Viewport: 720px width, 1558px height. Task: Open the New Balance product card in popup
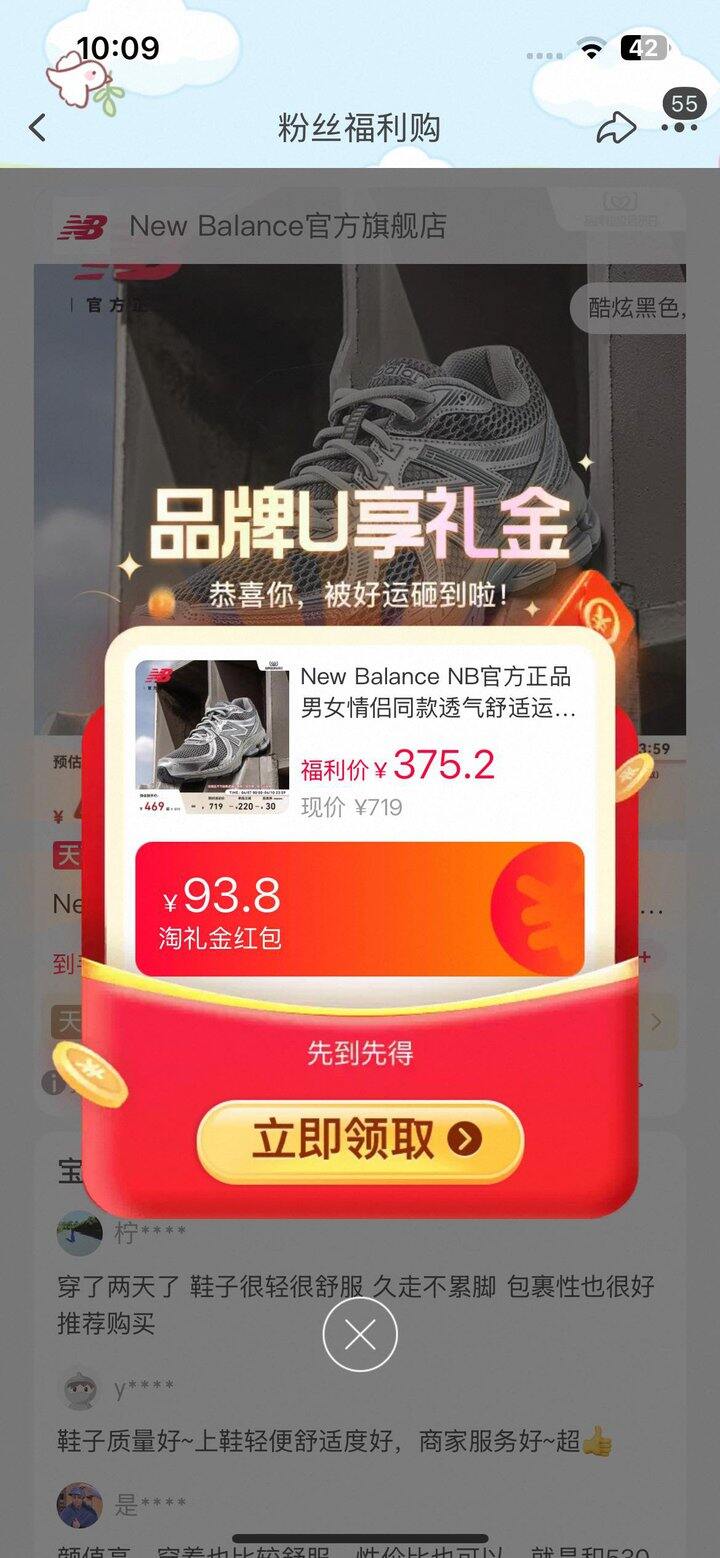[x=360, y=737]
